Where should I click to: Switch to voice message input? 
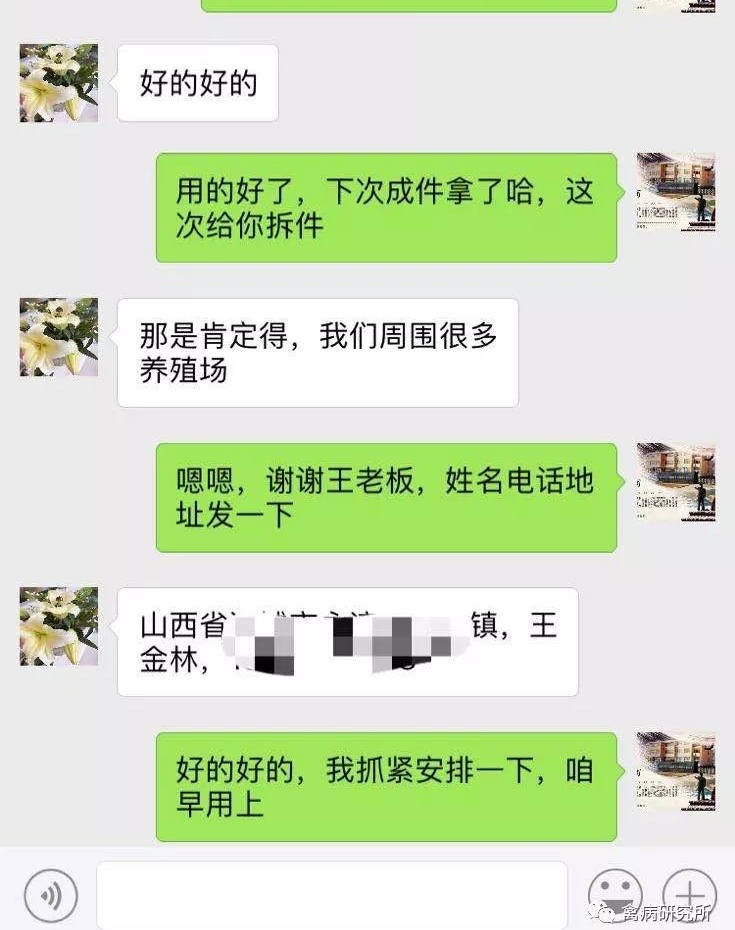coord(50,895)
